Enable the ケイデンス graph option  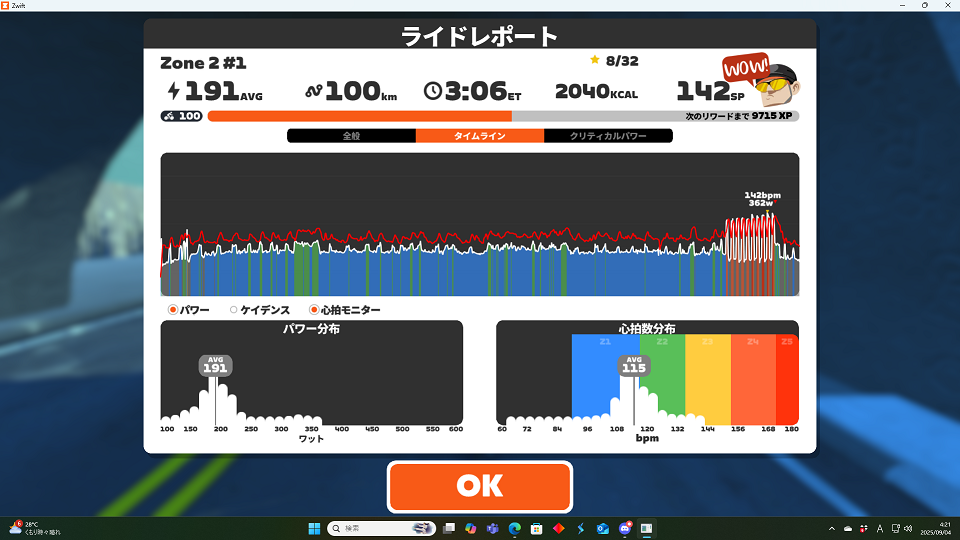[x=233, y=310]
